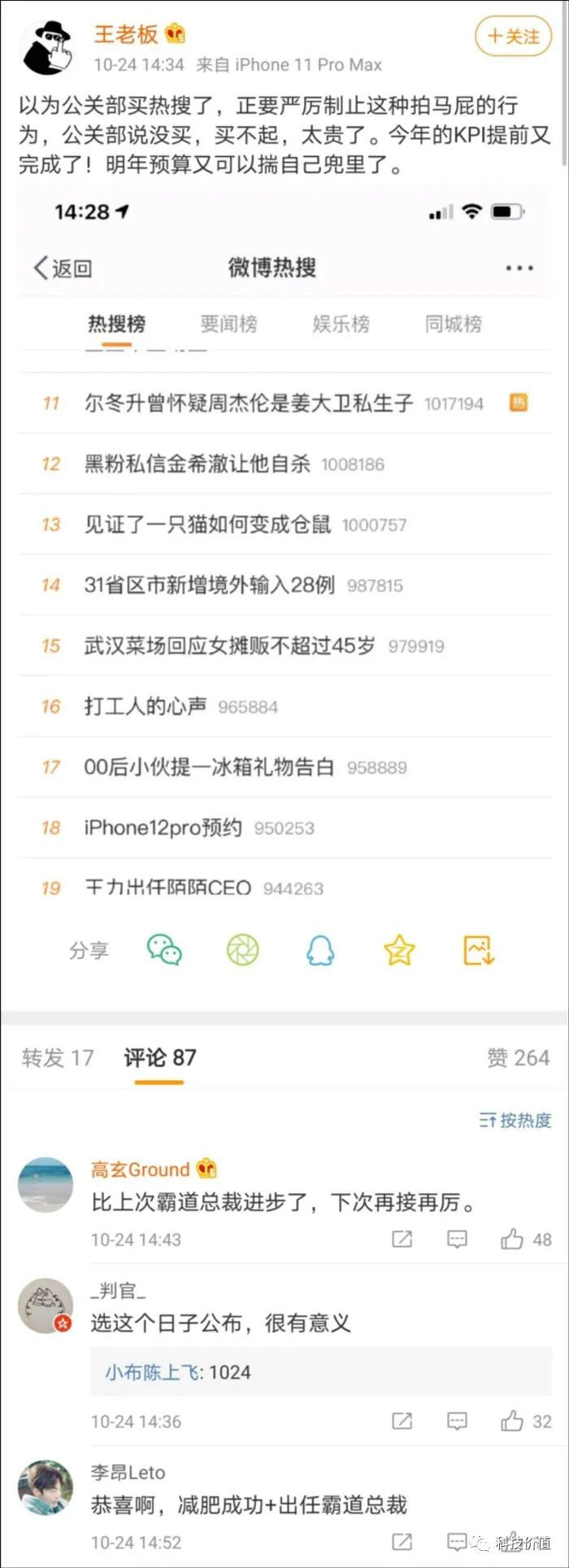Reply to 高玄Ground's comment

coord(457,1239)
